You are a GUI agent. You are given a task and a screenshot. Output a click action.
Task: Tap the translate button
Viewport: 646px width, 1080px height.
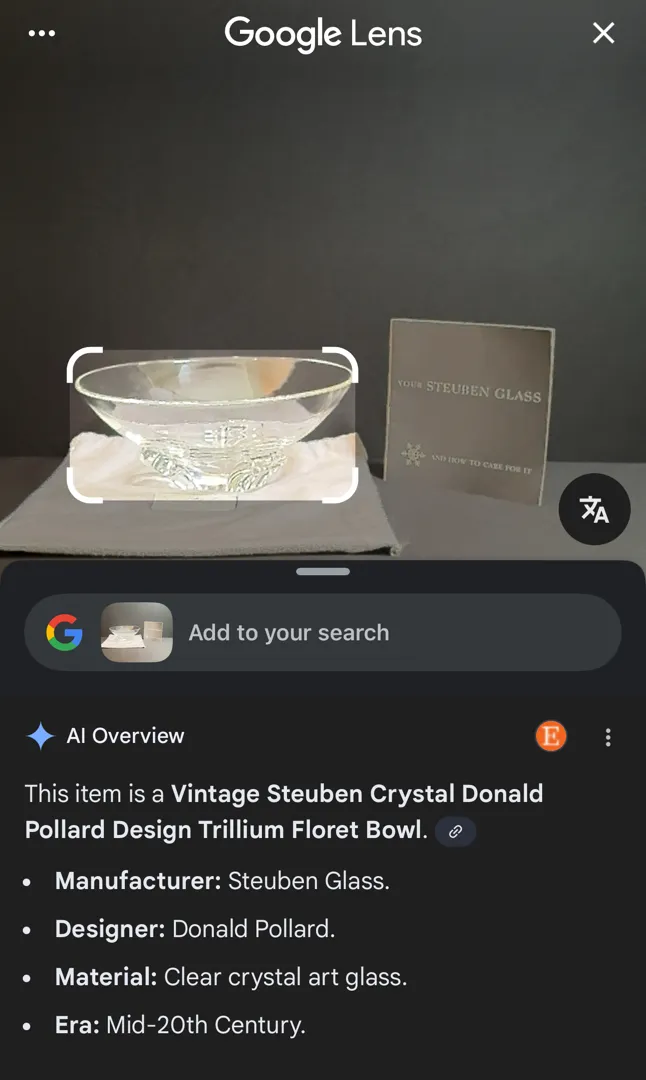pyautogui.click(x=594, y=509)
